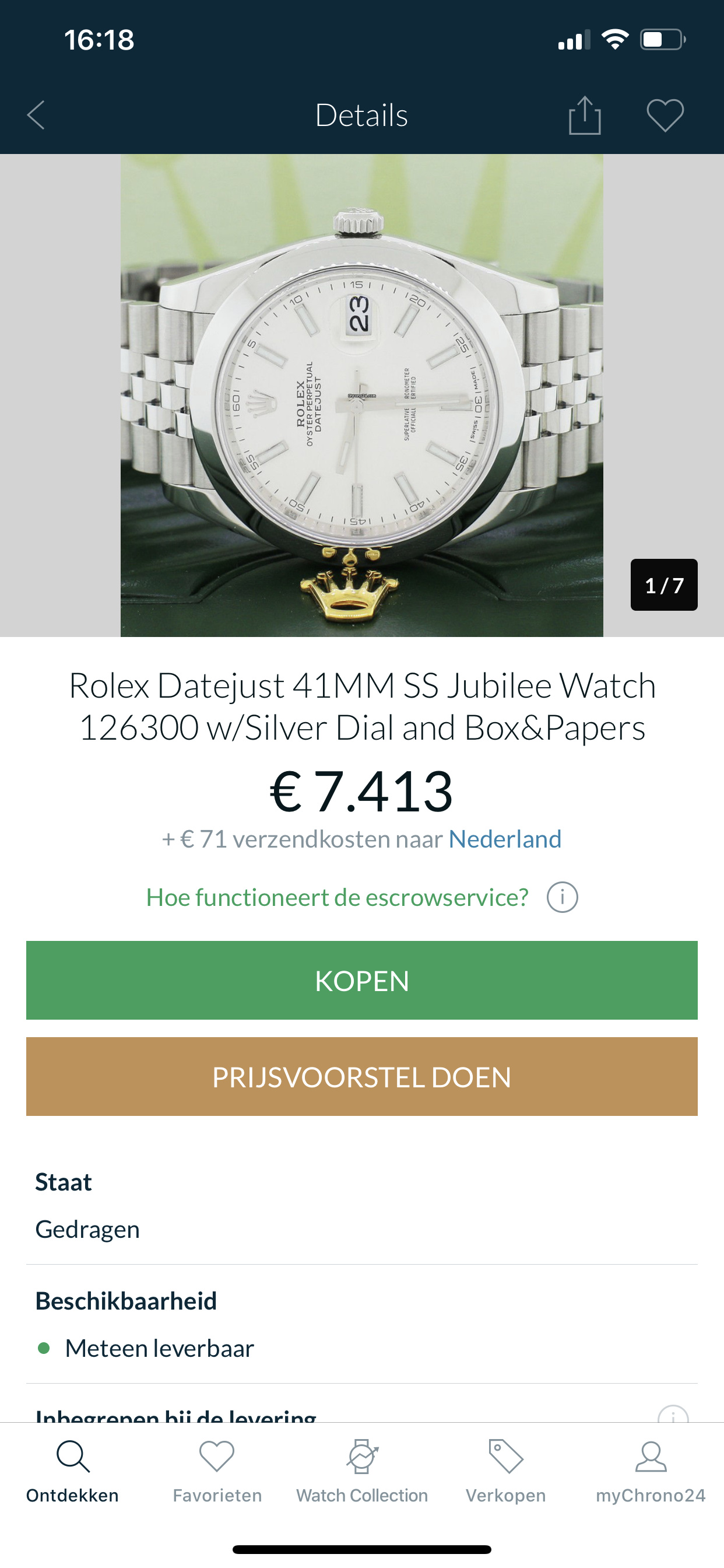Tap PRIJSVOORSTEL DOEN to make an offer
Screen dimensions: 724x1568
(362, 1076)
